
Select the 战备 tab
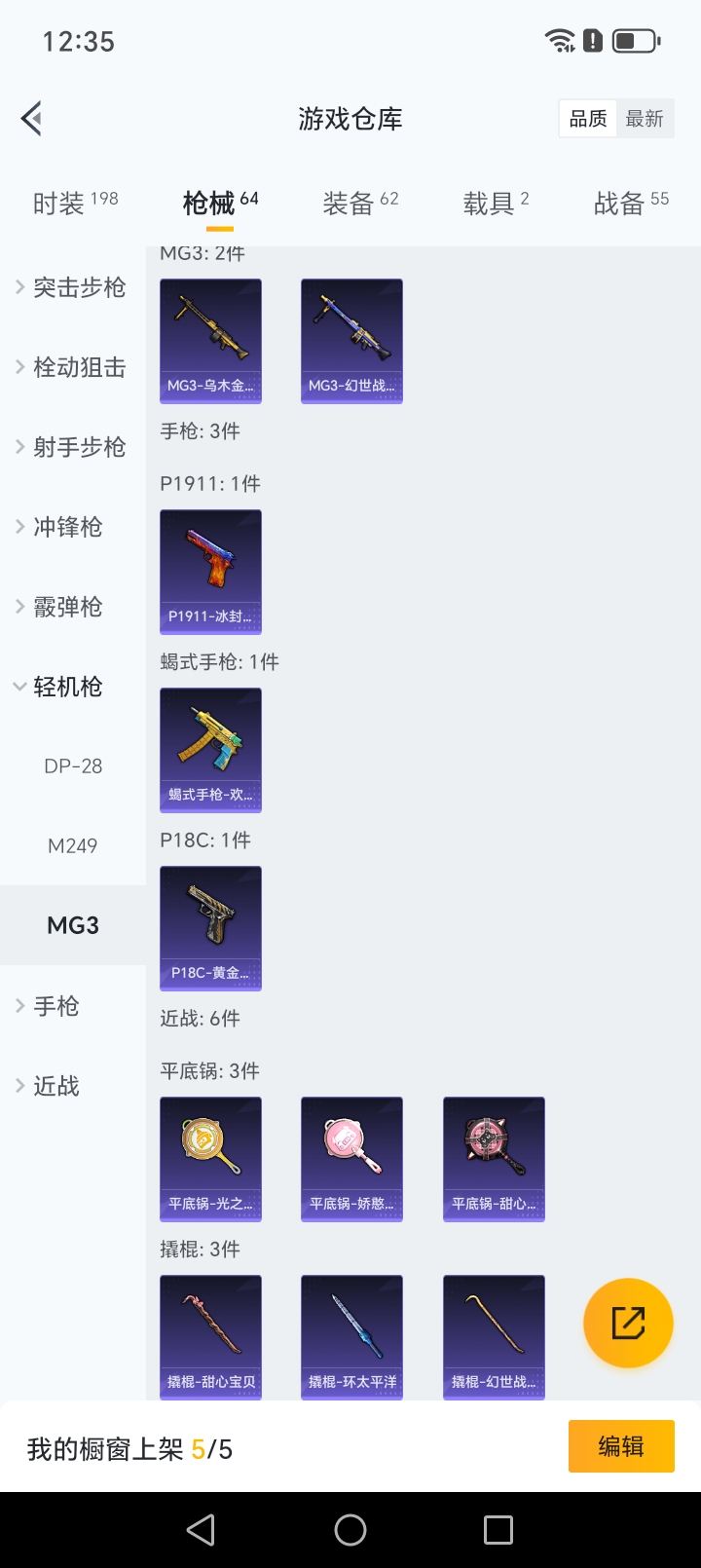click(x=631, y=203)
